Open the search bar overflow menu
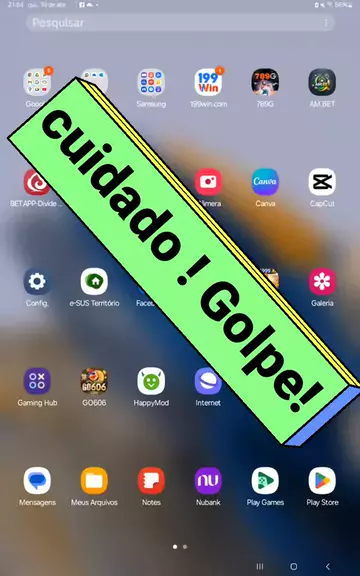Viewport: 360px width, 576px height. (x=325, y=23)
